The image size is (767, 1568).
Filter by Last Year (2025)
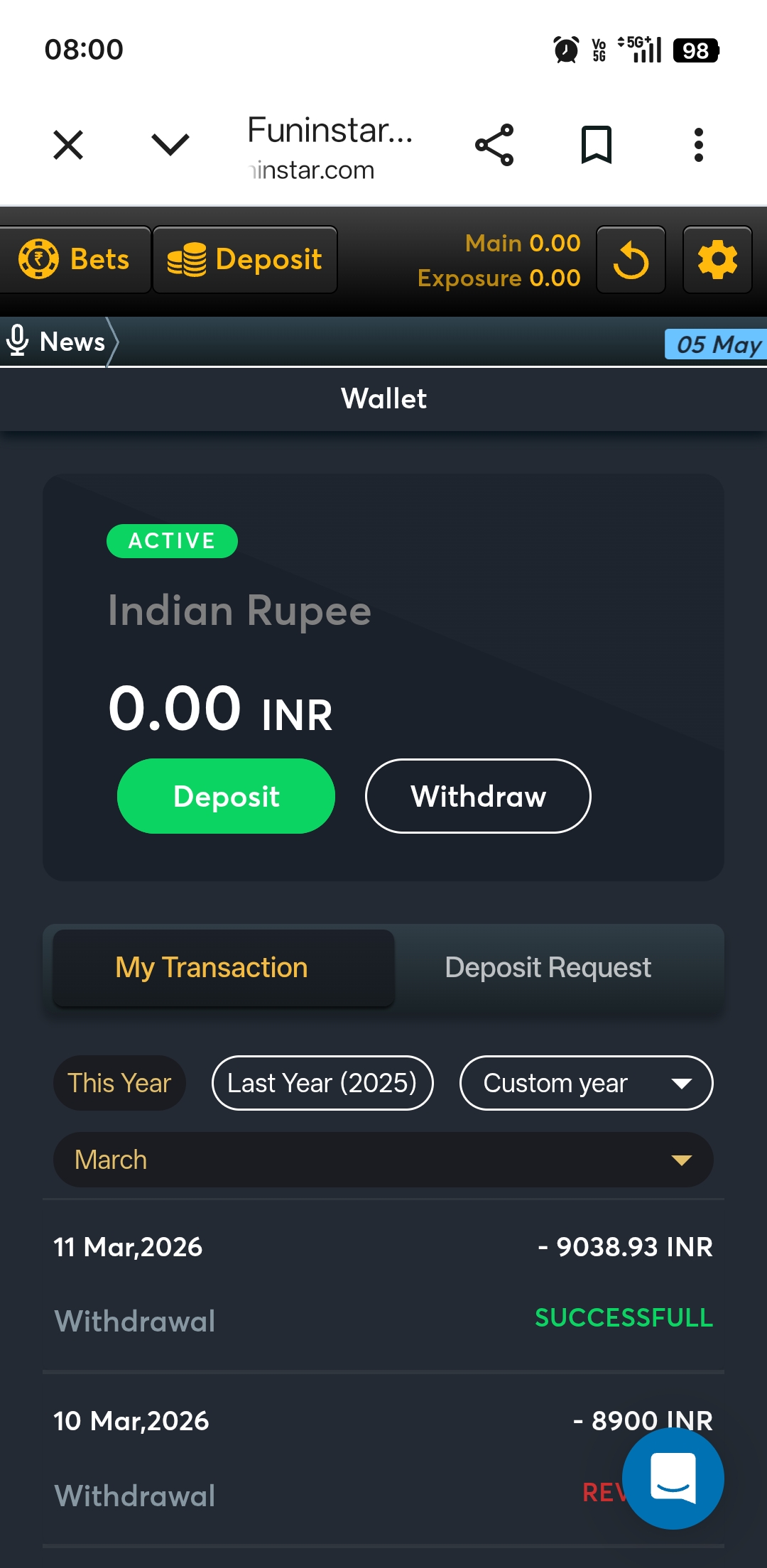(x=322, y=1083)
